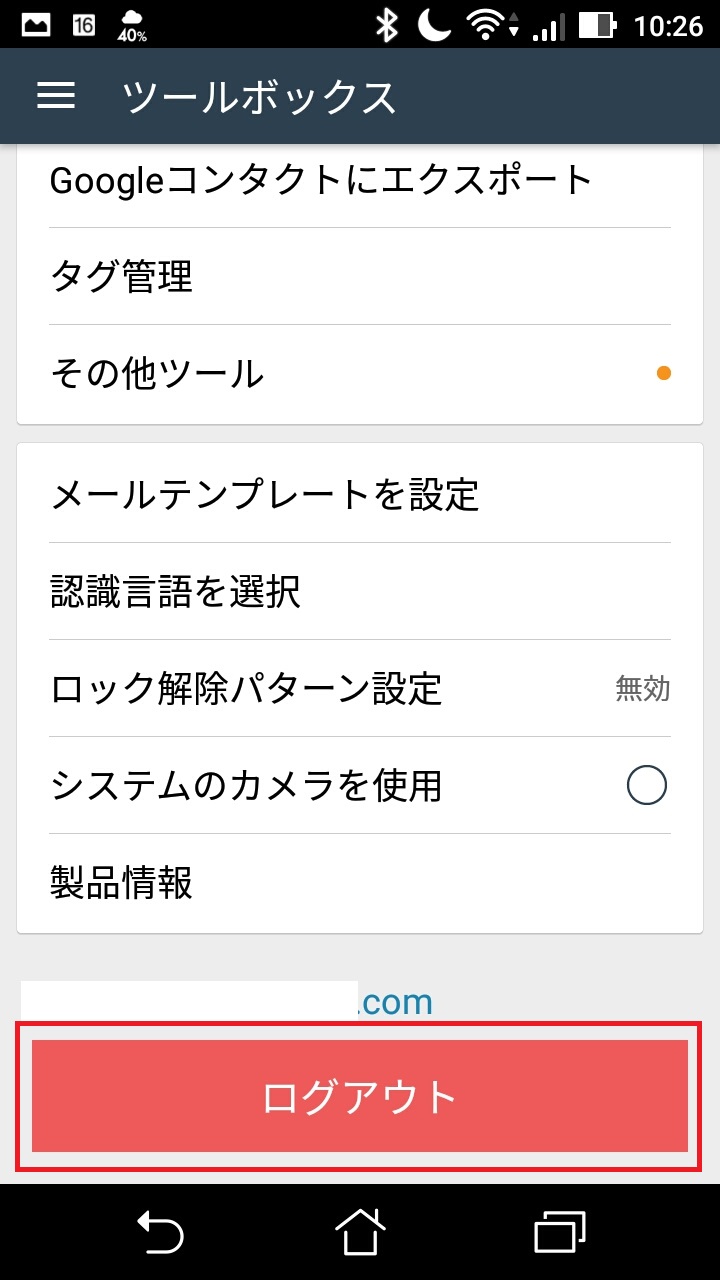Go back with system back button
Viewport: 720px width, 1280px height.
point(160,1230)
